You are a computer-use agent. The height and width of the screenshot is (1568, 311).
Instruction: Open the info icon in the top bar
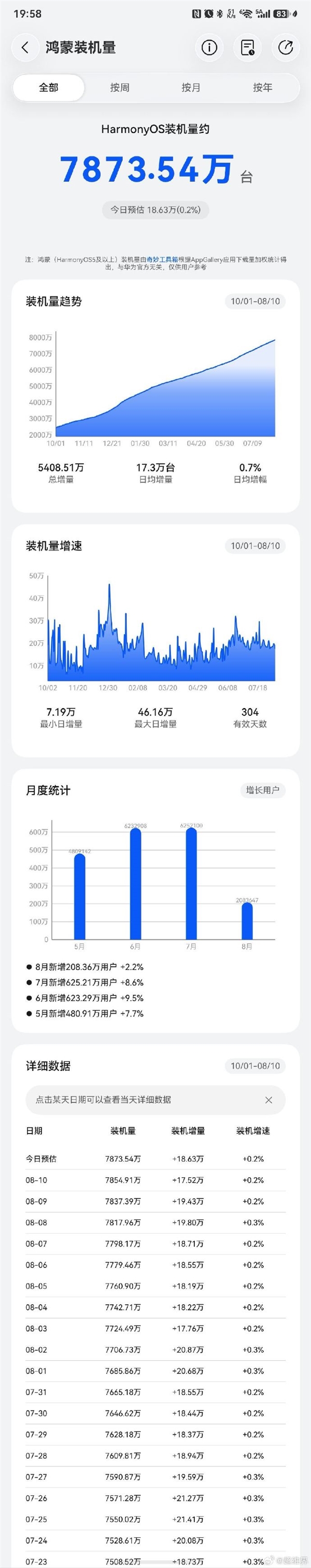coord(209,48)
